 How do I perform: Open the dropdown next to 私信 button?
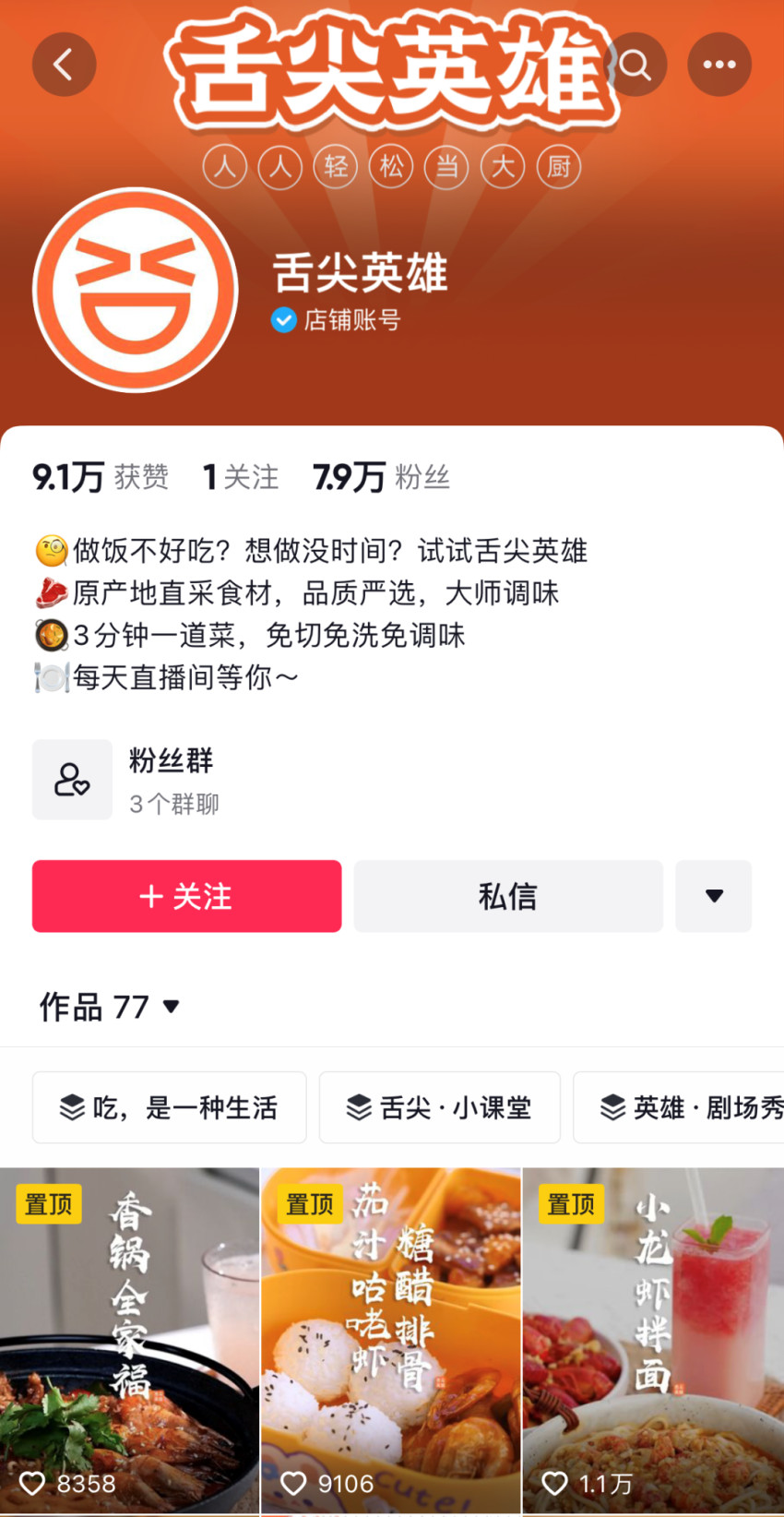713,896
